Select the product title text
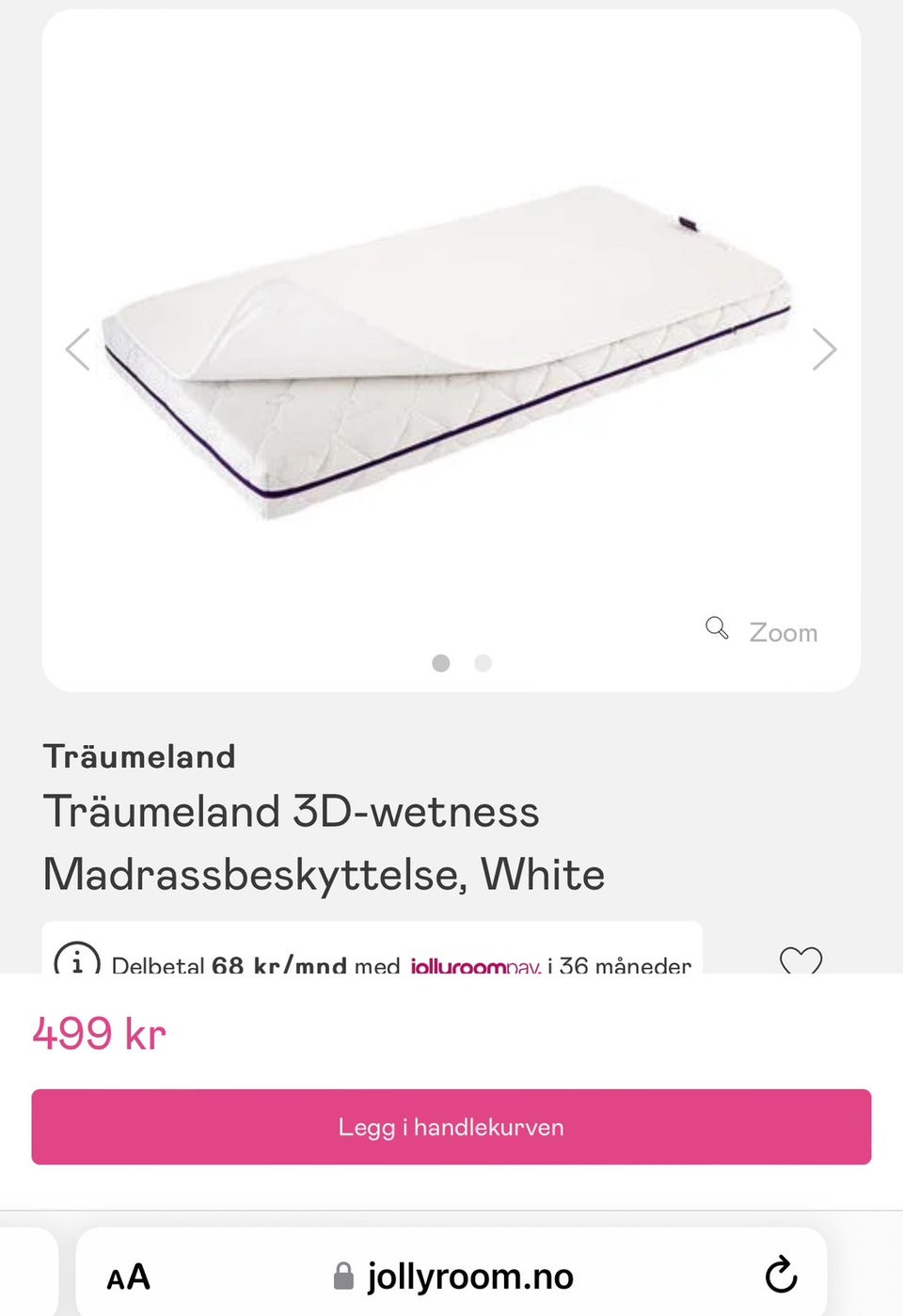Screen dimensions: 903x1316 325,843
